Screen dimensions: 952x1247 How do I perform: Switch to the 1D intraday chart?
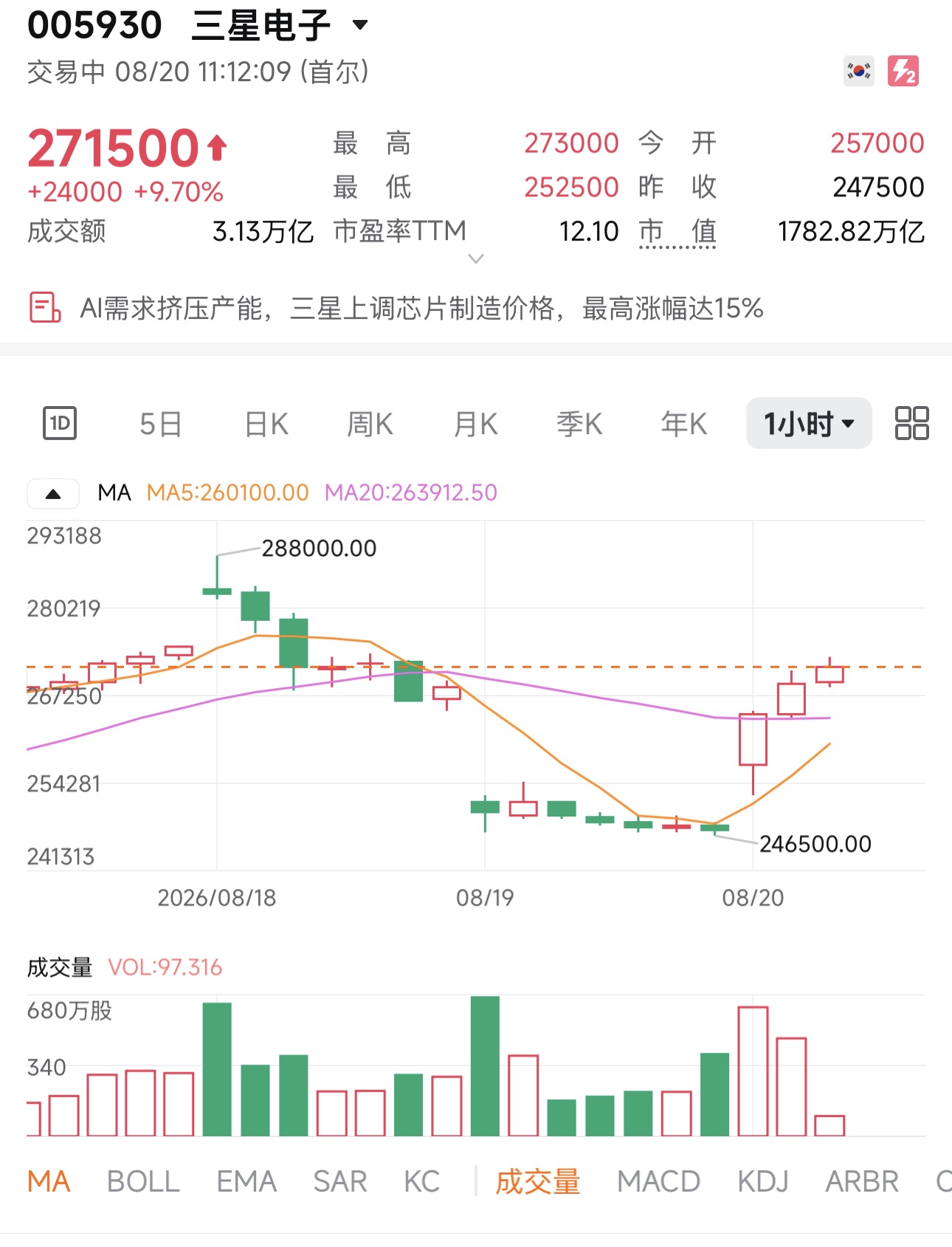click(x=60, y=423)
